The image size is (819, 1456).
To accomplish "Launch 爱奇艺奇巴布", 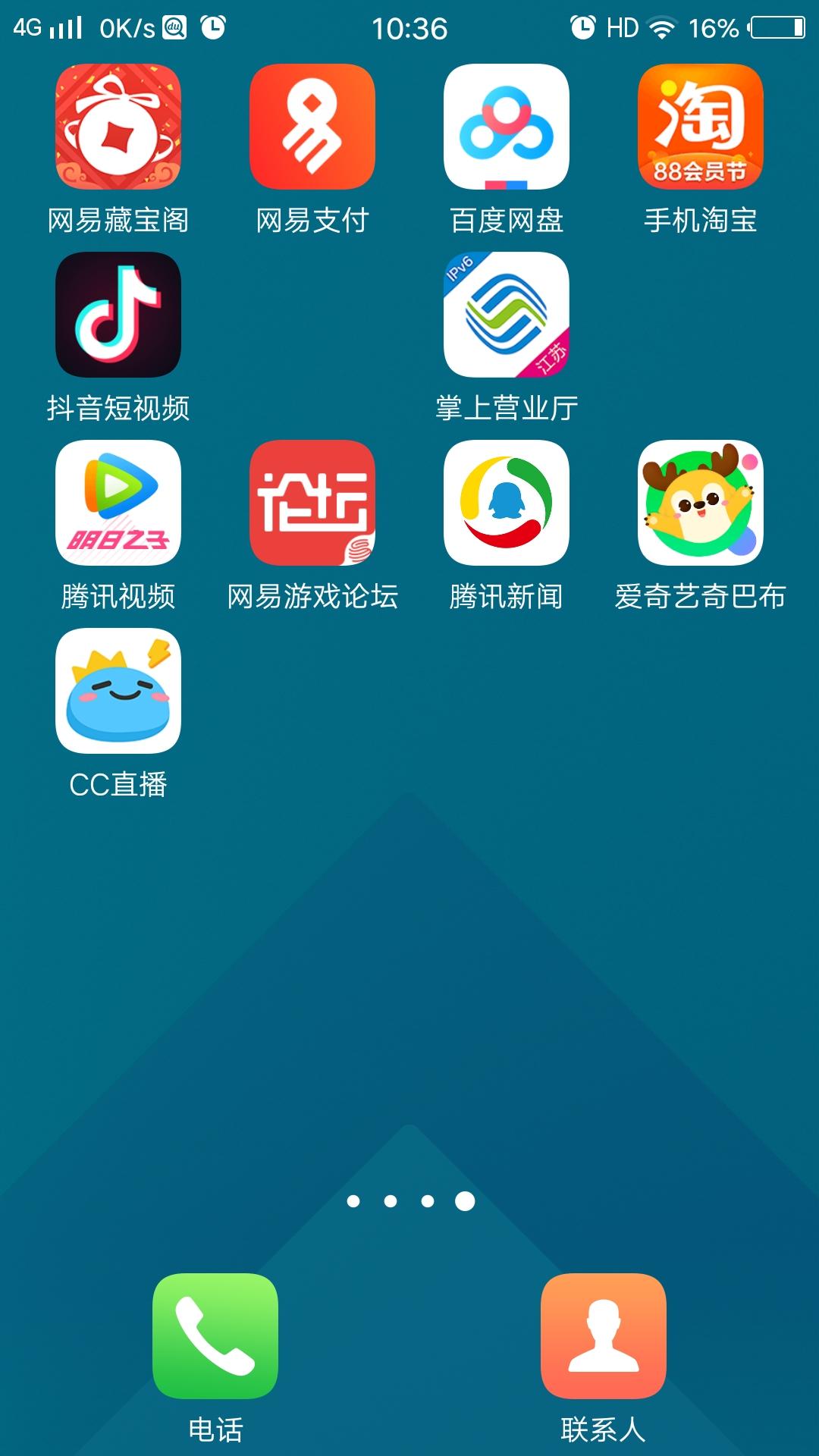I will 701,503.
